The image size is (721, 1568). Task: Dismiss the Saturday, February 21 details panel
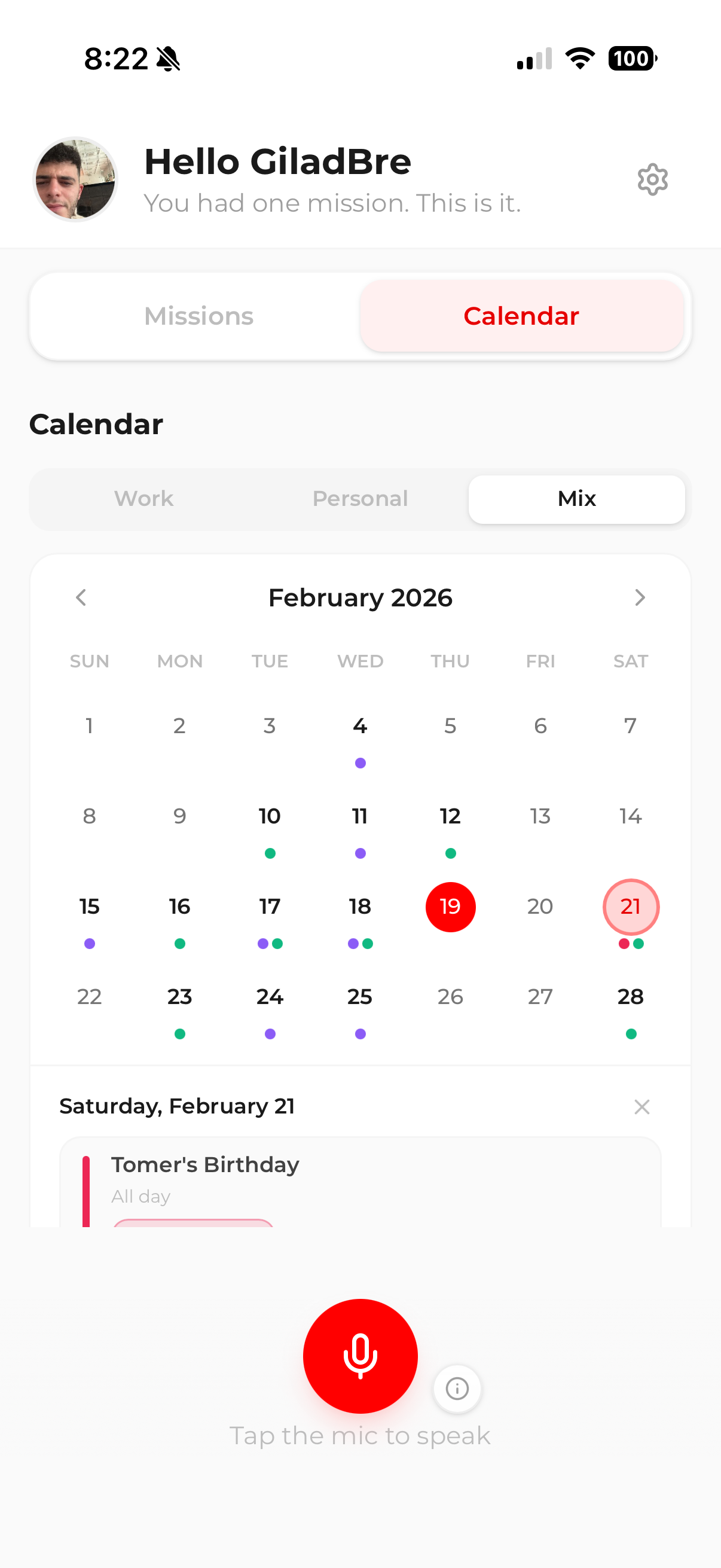point(642,1106)
